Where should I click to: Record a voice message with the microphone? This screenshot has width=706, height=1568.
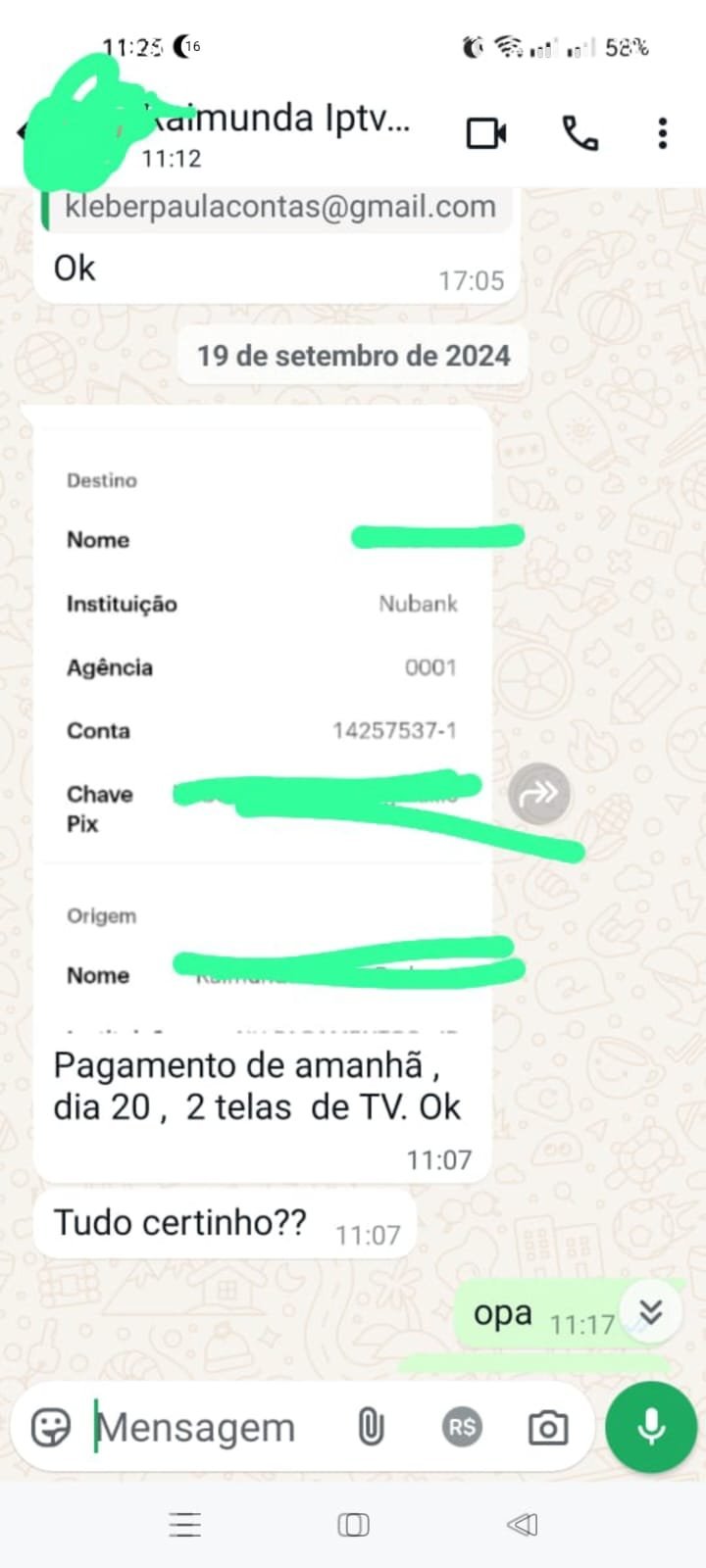tap(651, 1427)
